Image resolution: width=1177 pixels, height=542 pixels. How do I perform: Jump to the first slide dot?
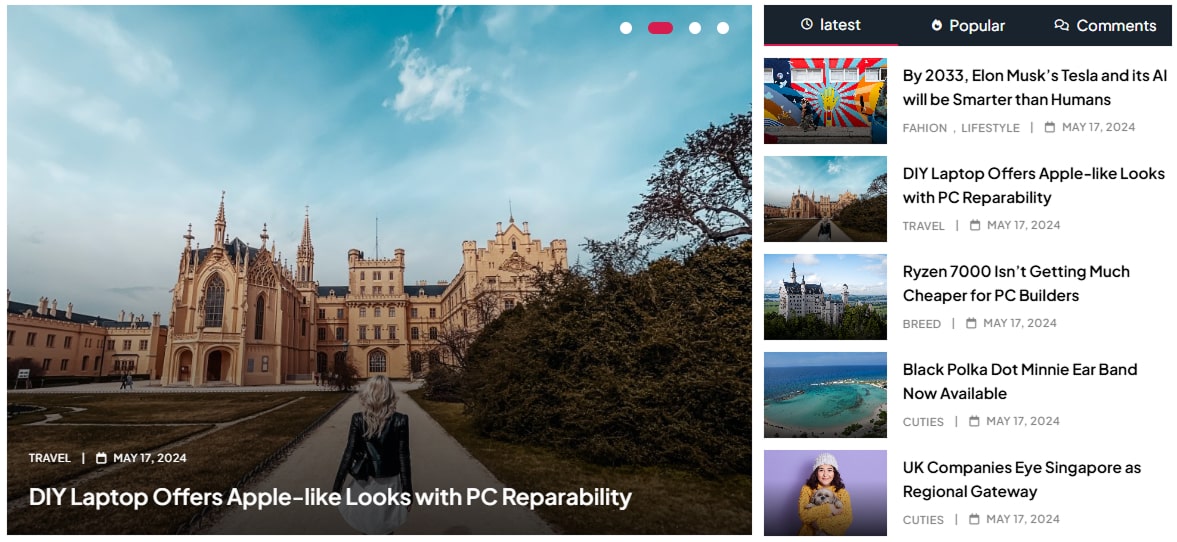[x=626, y=28]
